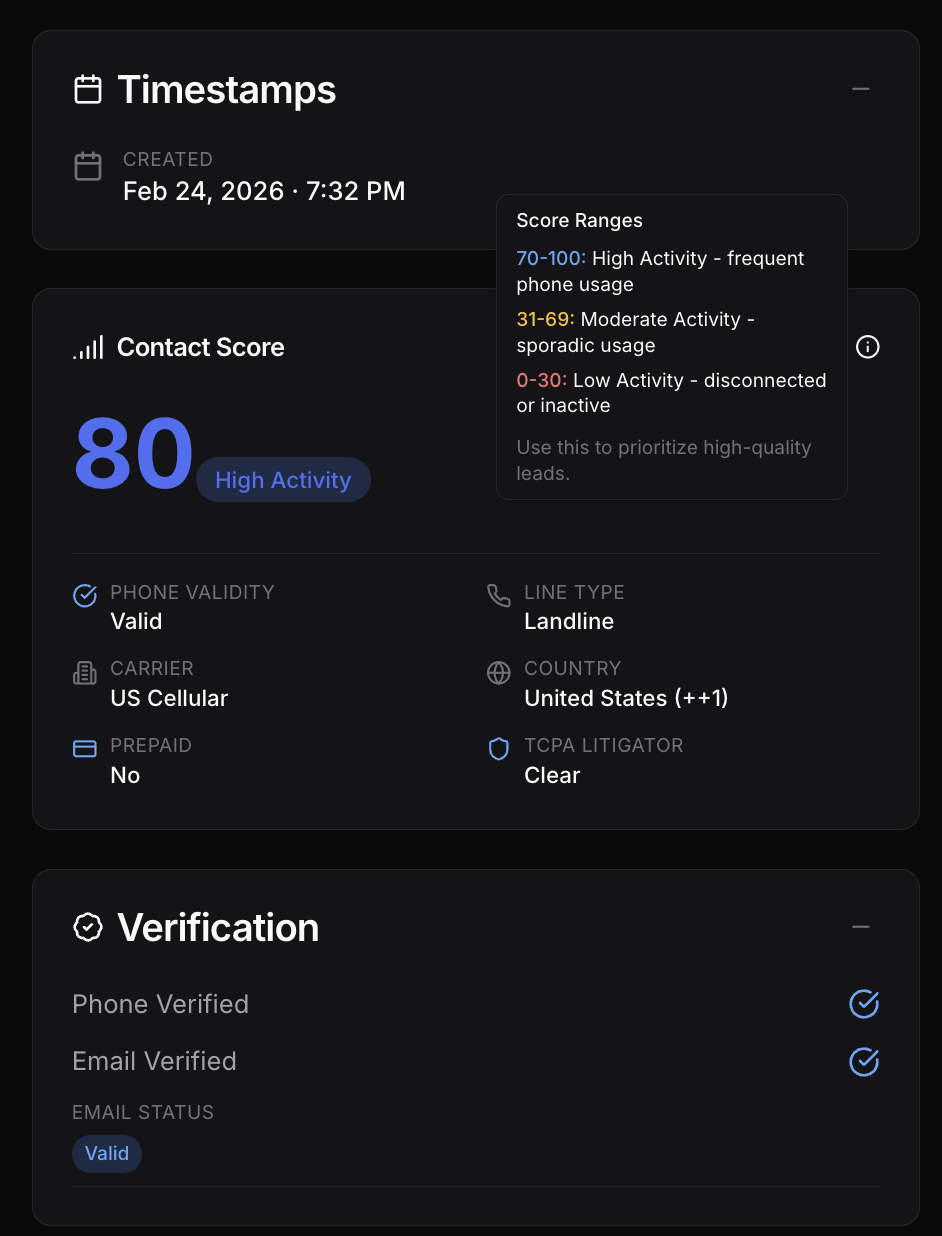Click the Email Status label
This screenshot has width=942, height=1236.
(142, 1112)
